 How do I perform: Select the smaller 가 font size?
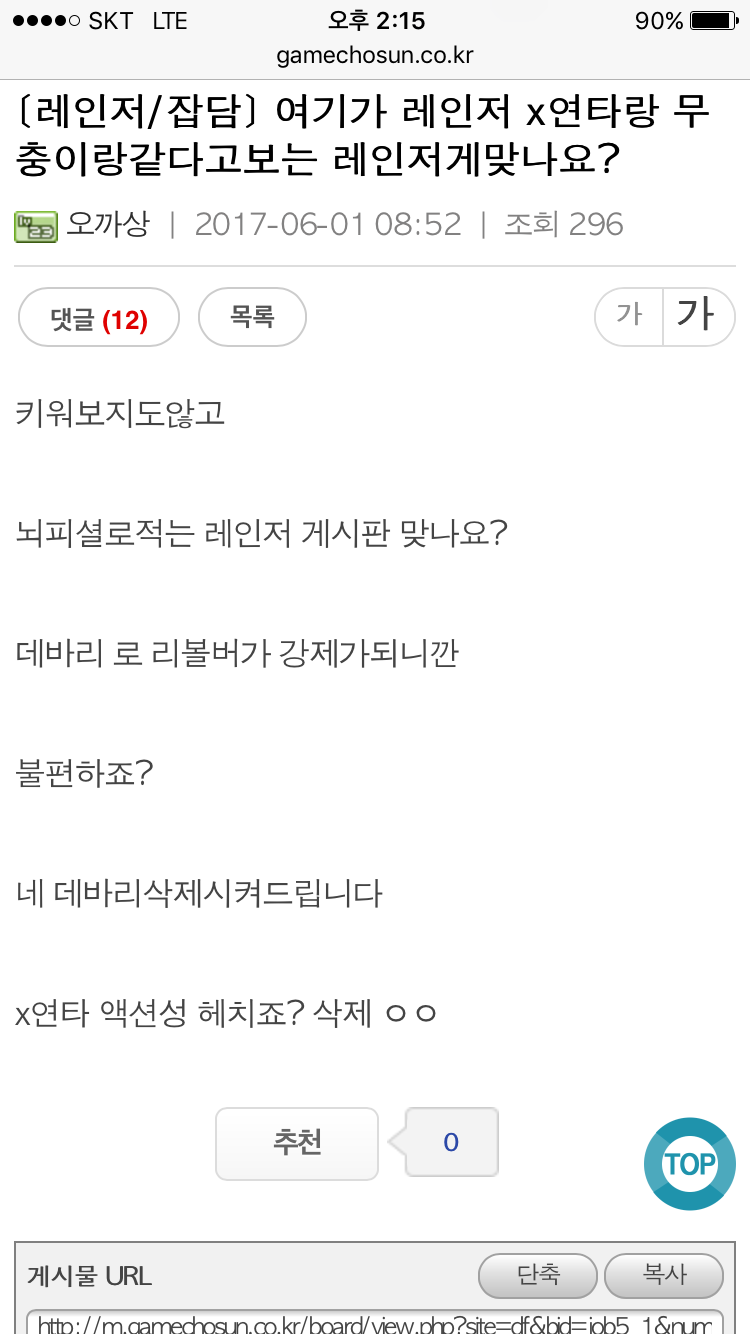click(x=629, y=316)
